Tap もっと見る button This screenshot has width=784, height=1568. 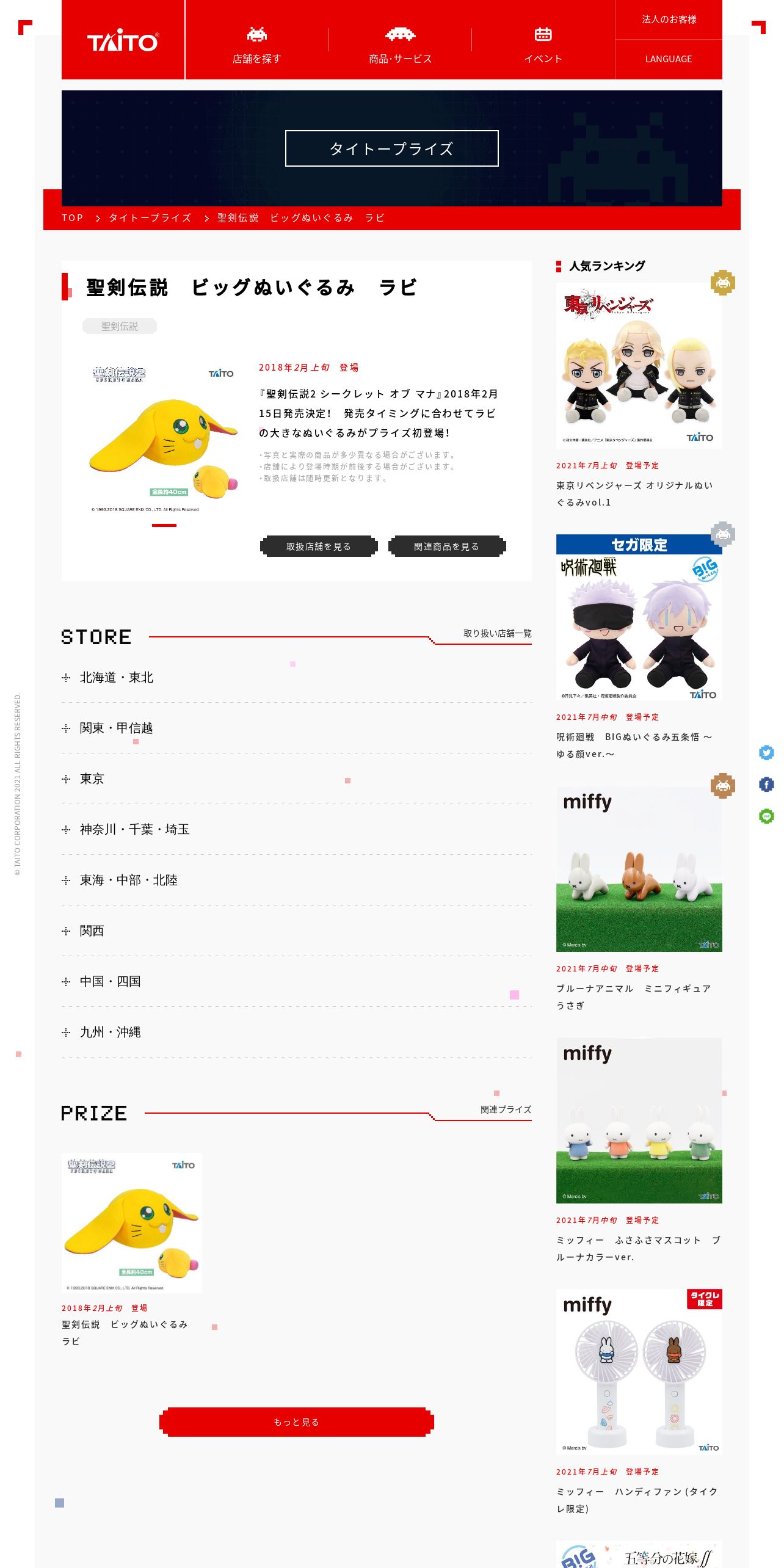296,1422
